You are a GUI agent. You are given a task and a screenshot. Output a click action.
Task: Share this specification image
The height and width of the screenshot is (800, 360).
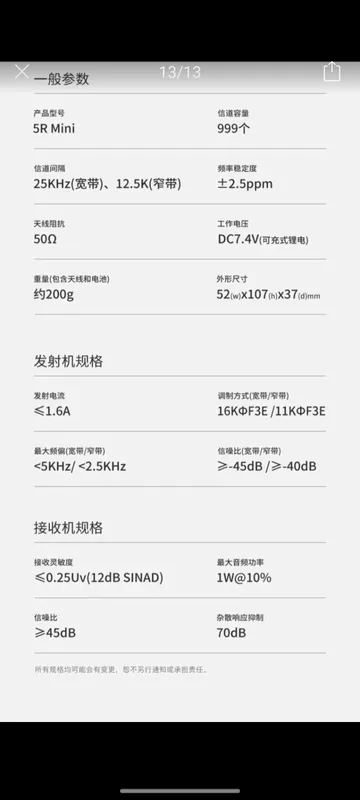pyautogui.click(x=332, y=71)
